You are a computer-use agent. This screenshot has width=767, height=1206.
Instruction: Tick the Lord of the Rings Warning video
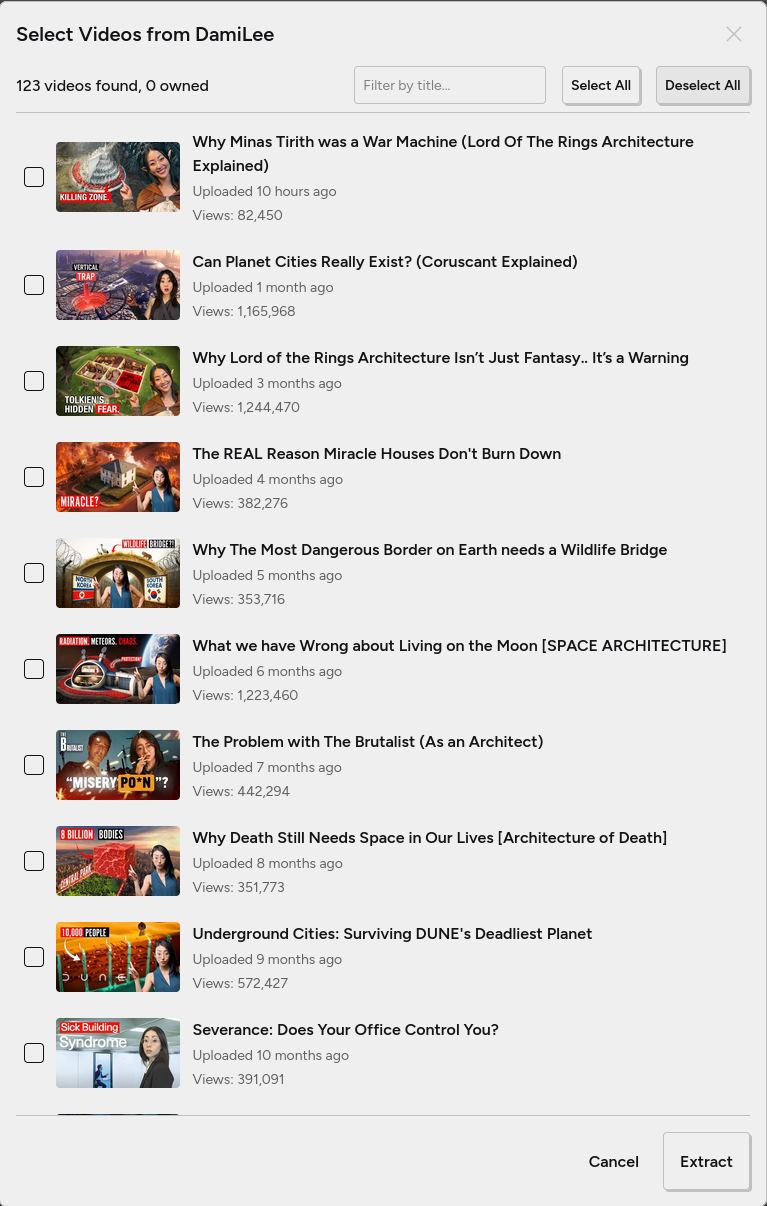pyautogui.click(x=34, y=381)
